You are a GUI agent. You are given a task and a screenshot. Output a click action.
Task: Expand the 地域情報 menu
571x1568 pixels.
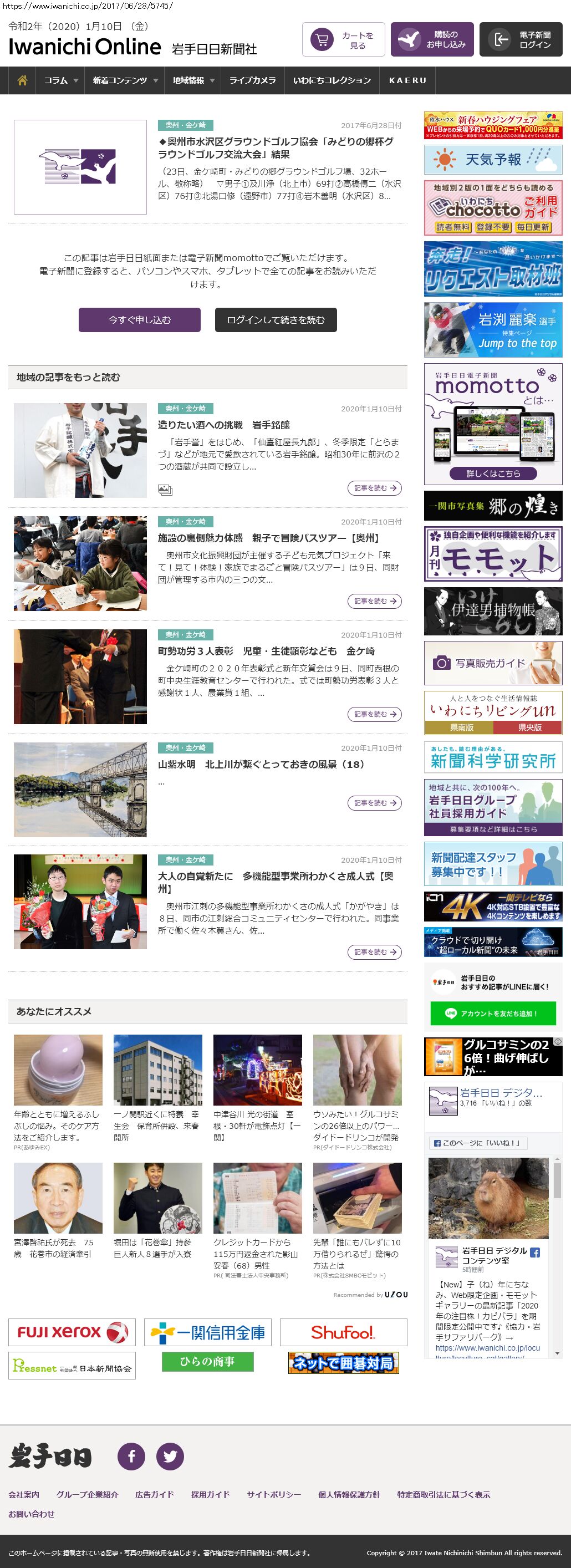click(193, 80)
